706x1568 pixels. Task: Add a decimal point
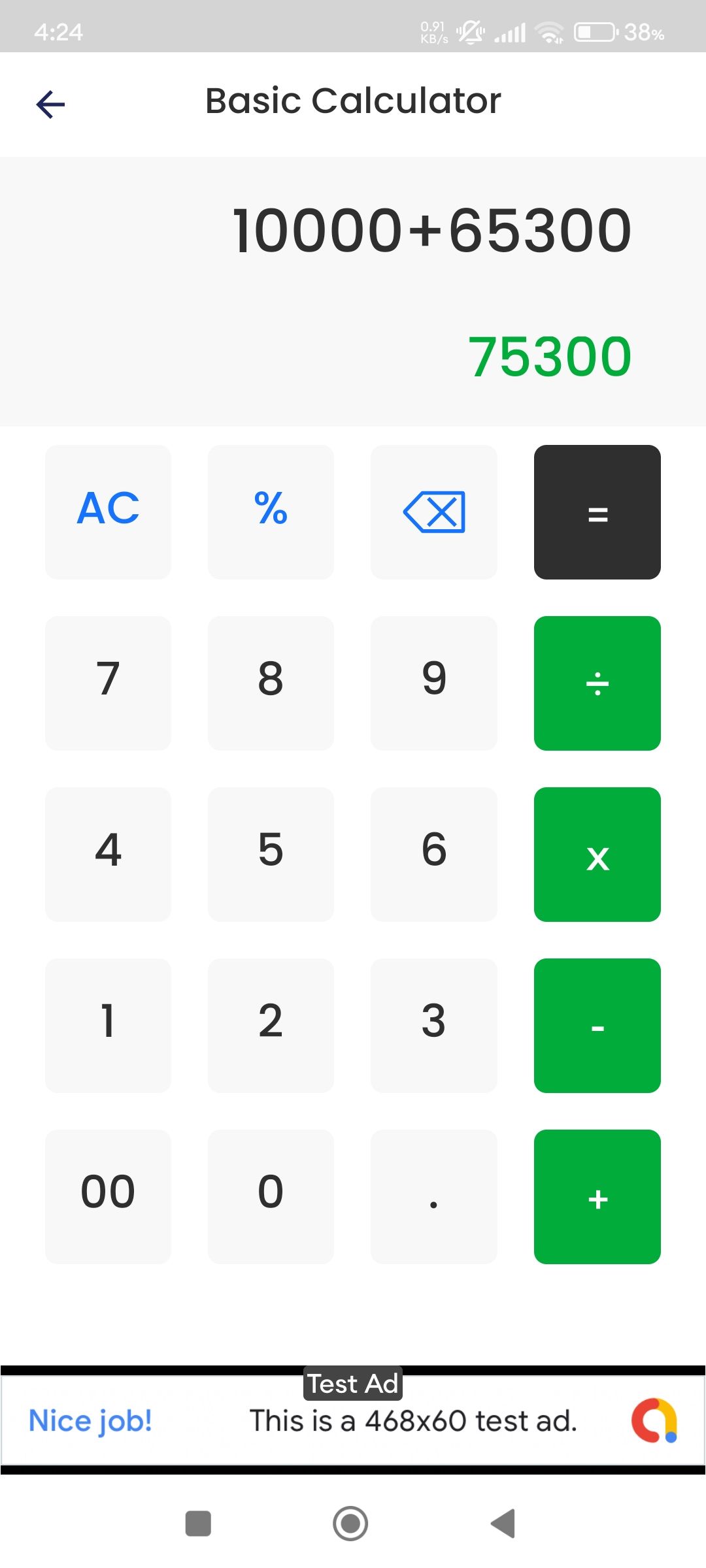pos(434,1196)
